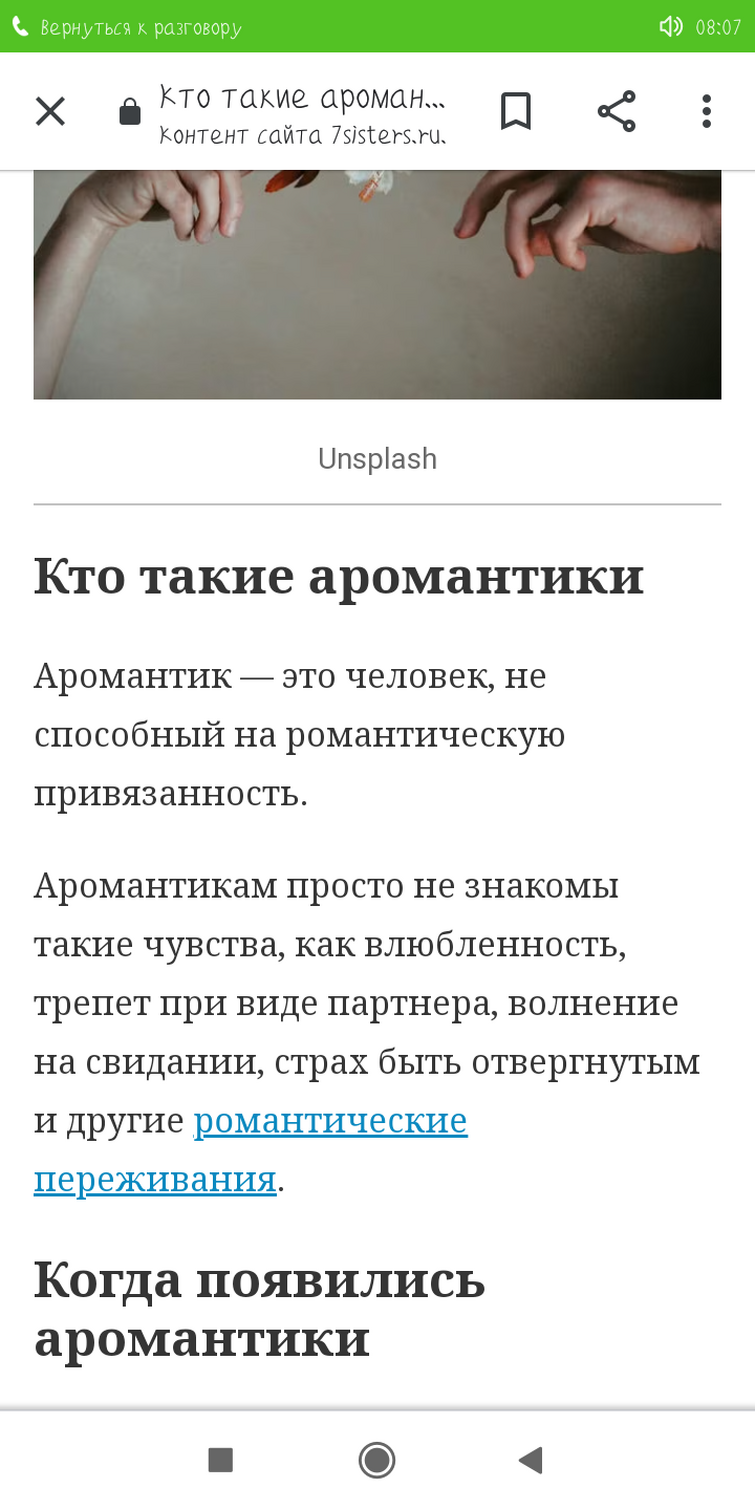
Task: View site security info via lock icon
Action: [130, 112]
